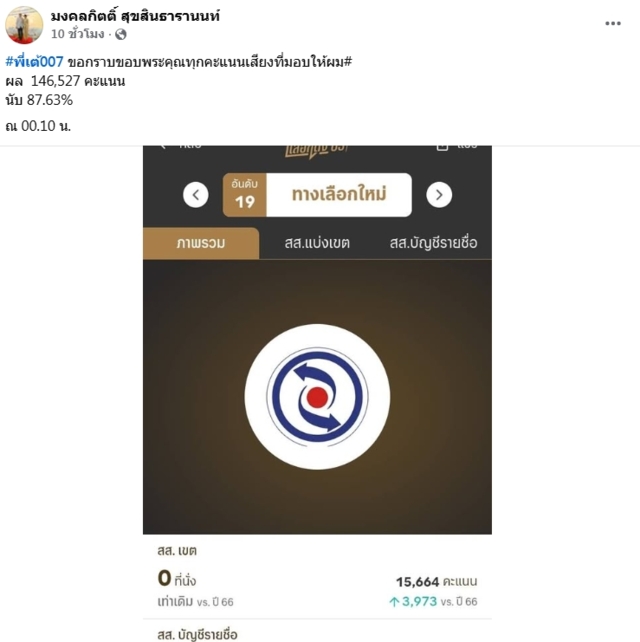Image resolution: width=640 pixels, height=642 pixels.
Task: Open มงคลกิตติ์ สุขสินธารานนท์'s profile name
Action: point(135,16)
